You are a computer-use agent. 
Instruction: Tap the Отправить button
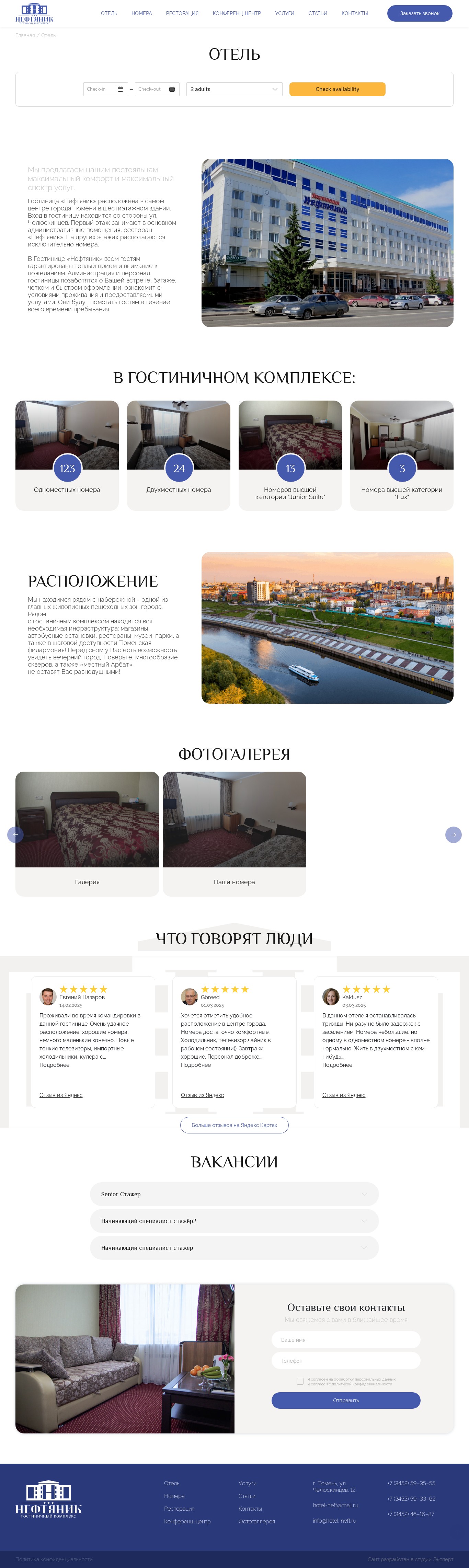(346, 1400)
